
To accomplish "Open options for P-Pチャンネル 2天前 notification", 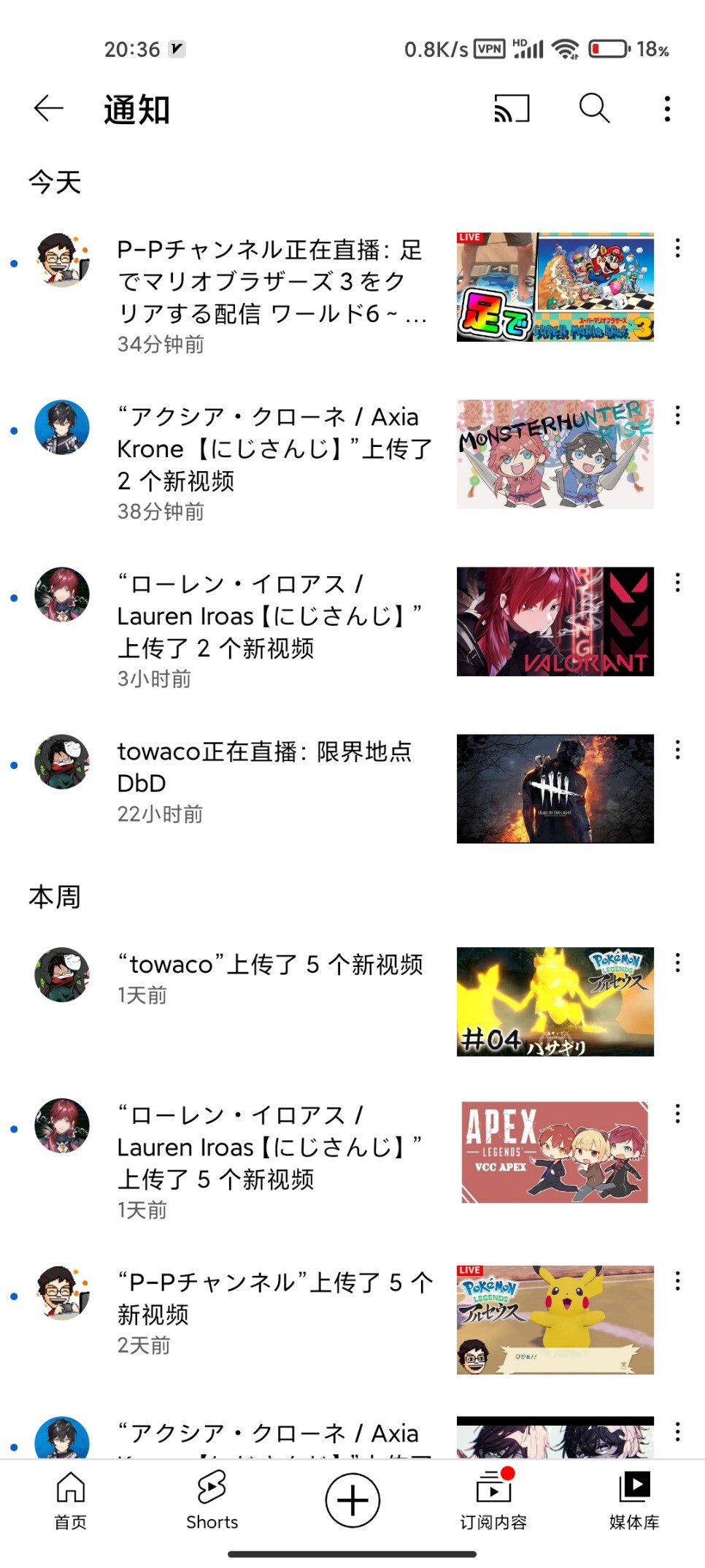I will 678,1281.
